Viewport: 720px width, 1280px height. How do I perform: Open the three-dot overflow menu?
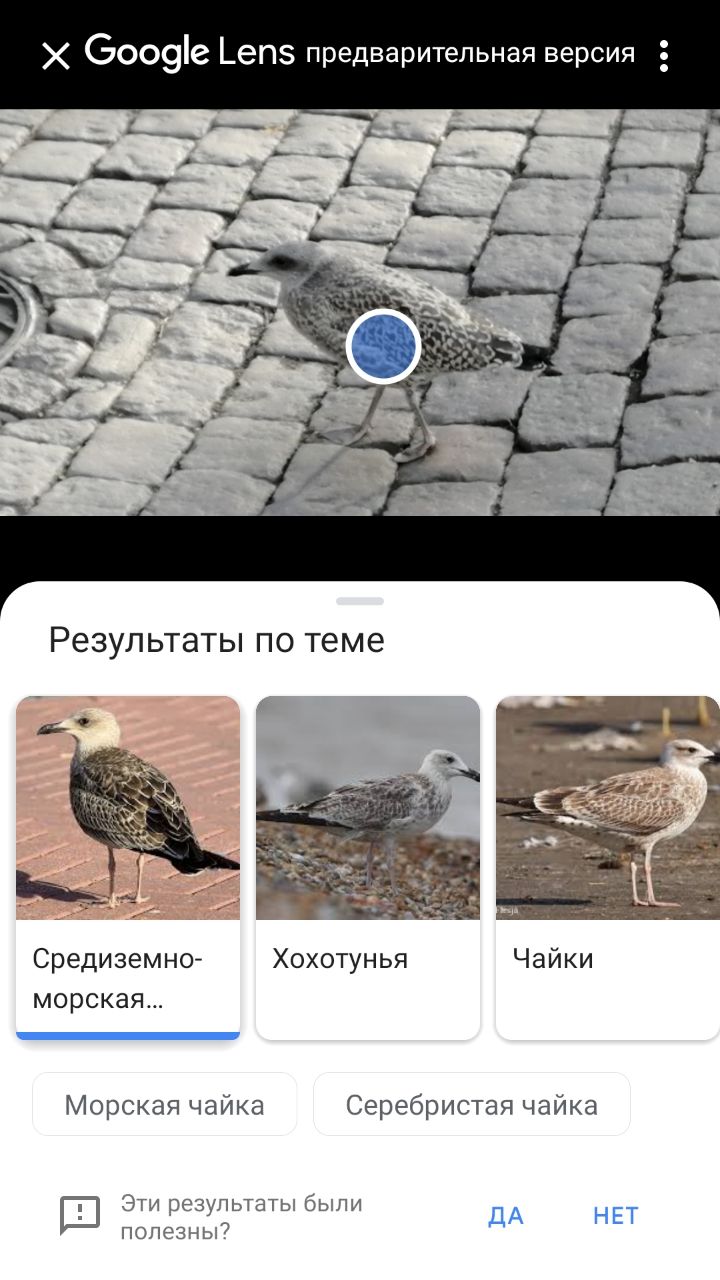(x=664, y=56)
